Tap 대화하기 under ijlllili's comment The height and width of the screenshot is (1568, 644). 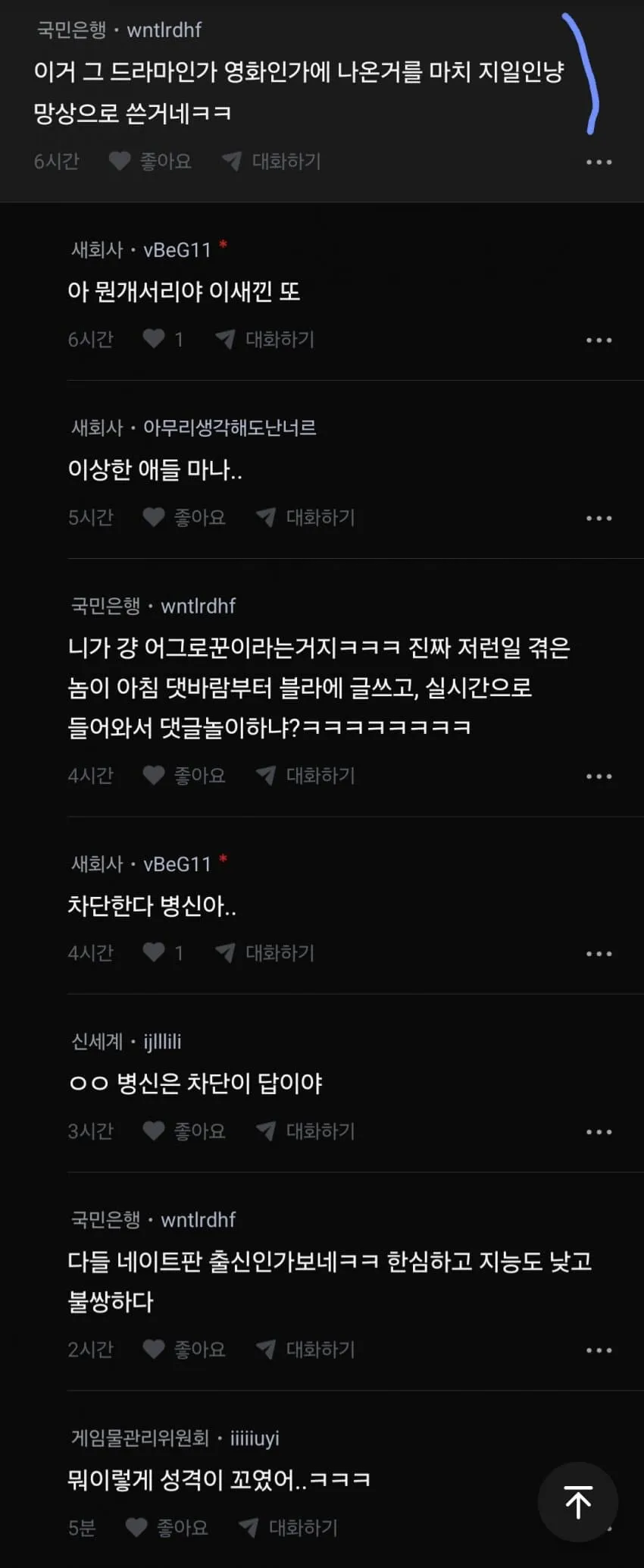tap(306, 1131)
